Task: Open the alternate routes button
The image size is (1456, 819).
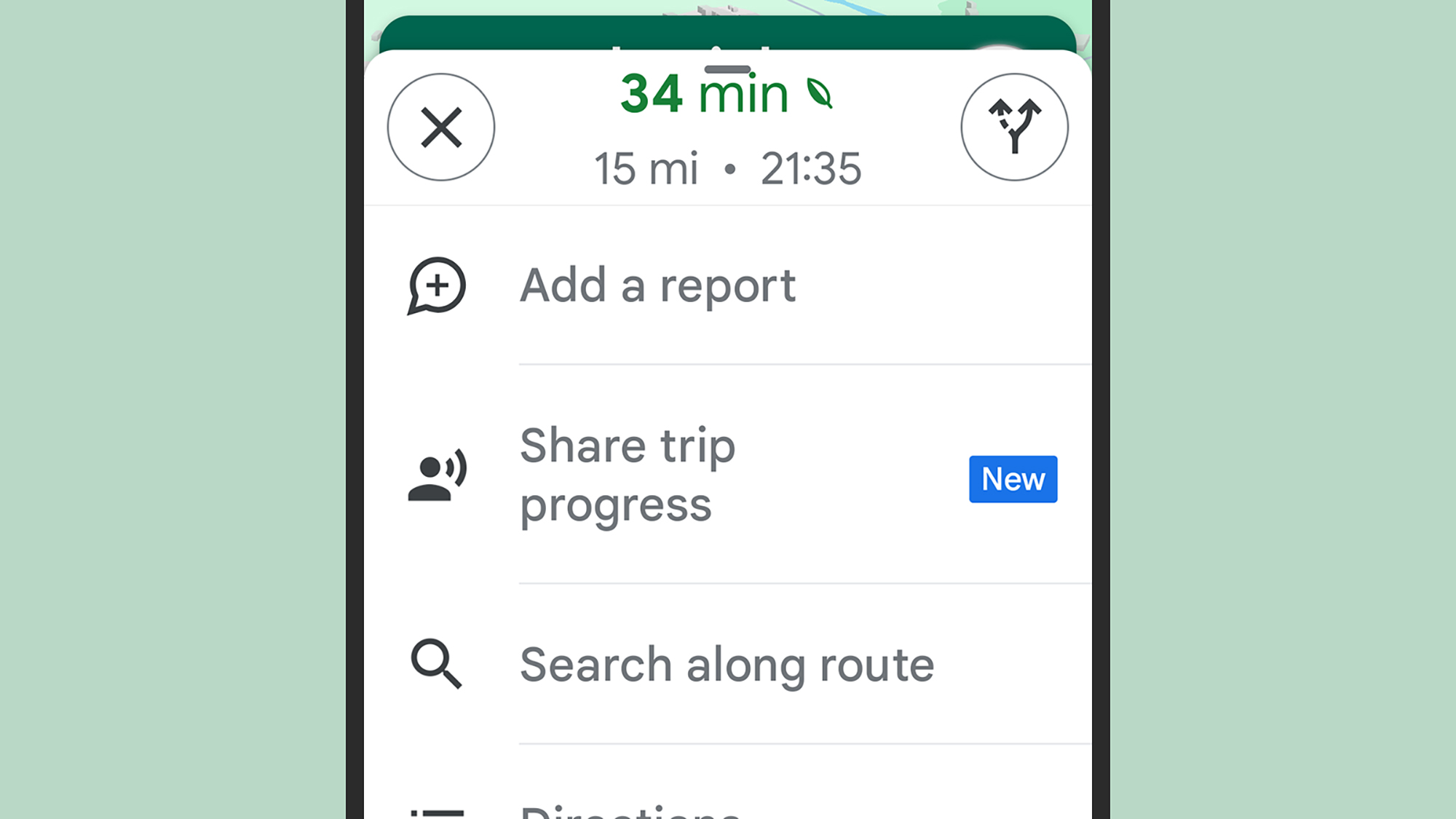Action: point(1014,127)
